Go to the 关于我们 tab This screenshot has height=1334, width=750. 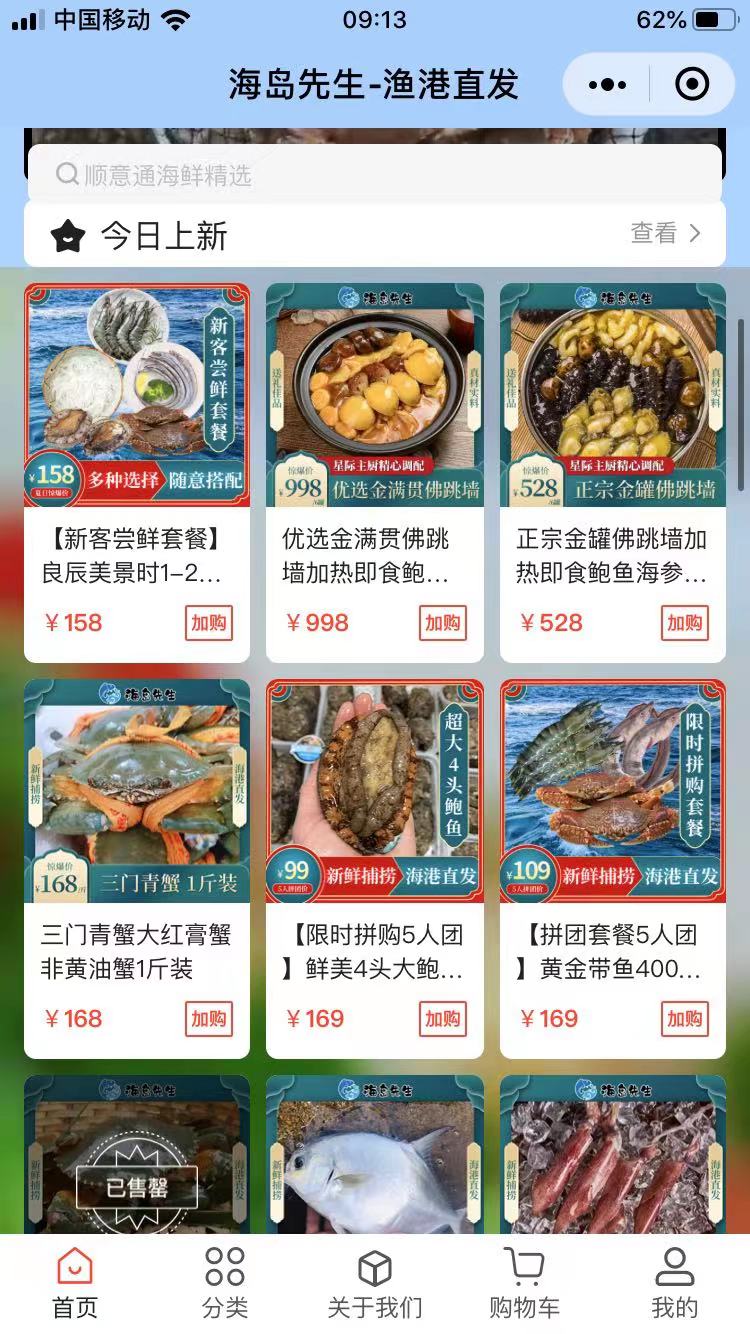tap(375, 1283)
